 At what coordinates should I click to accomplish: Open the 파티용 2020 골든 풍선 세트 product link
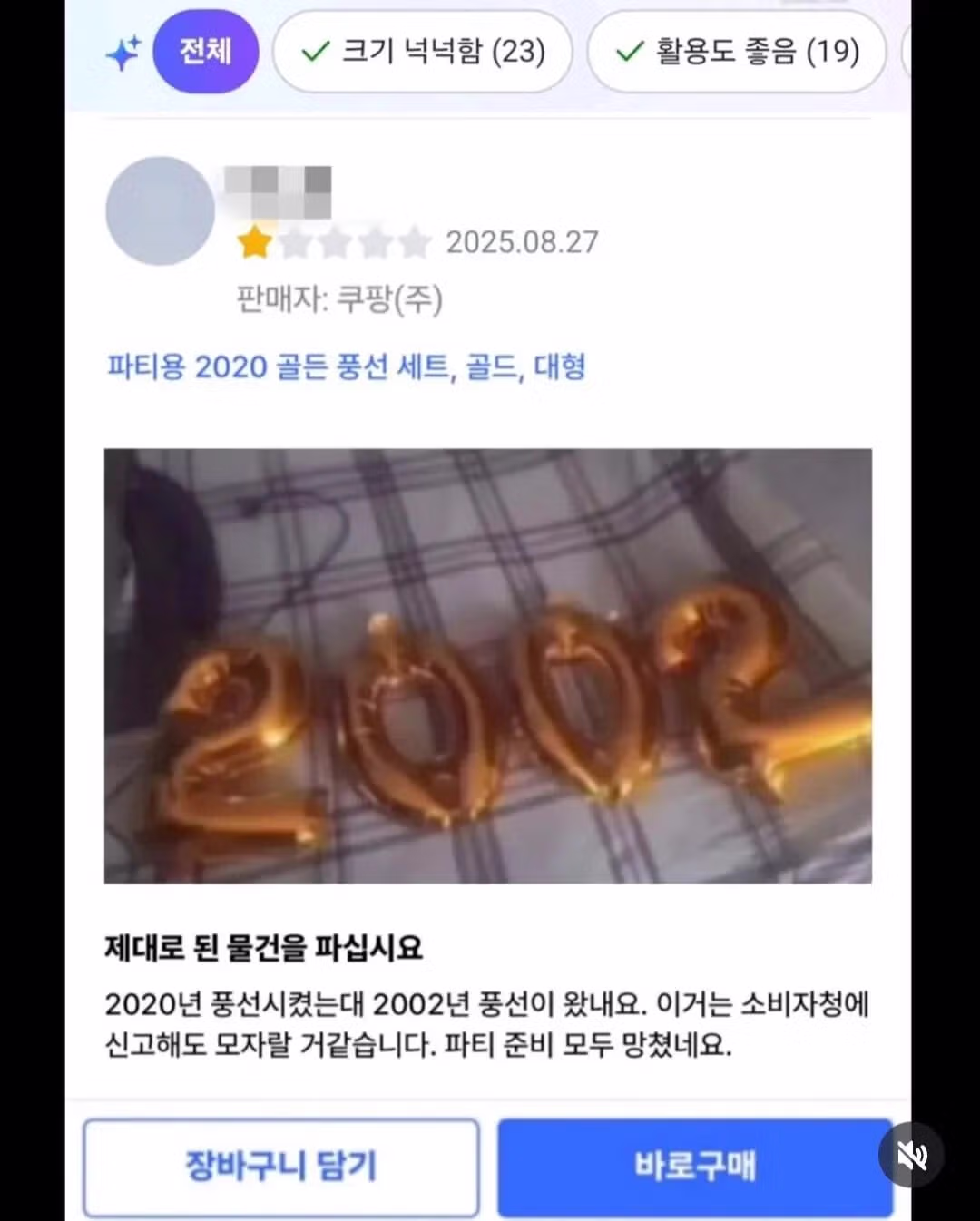click(x=346, y=366)
